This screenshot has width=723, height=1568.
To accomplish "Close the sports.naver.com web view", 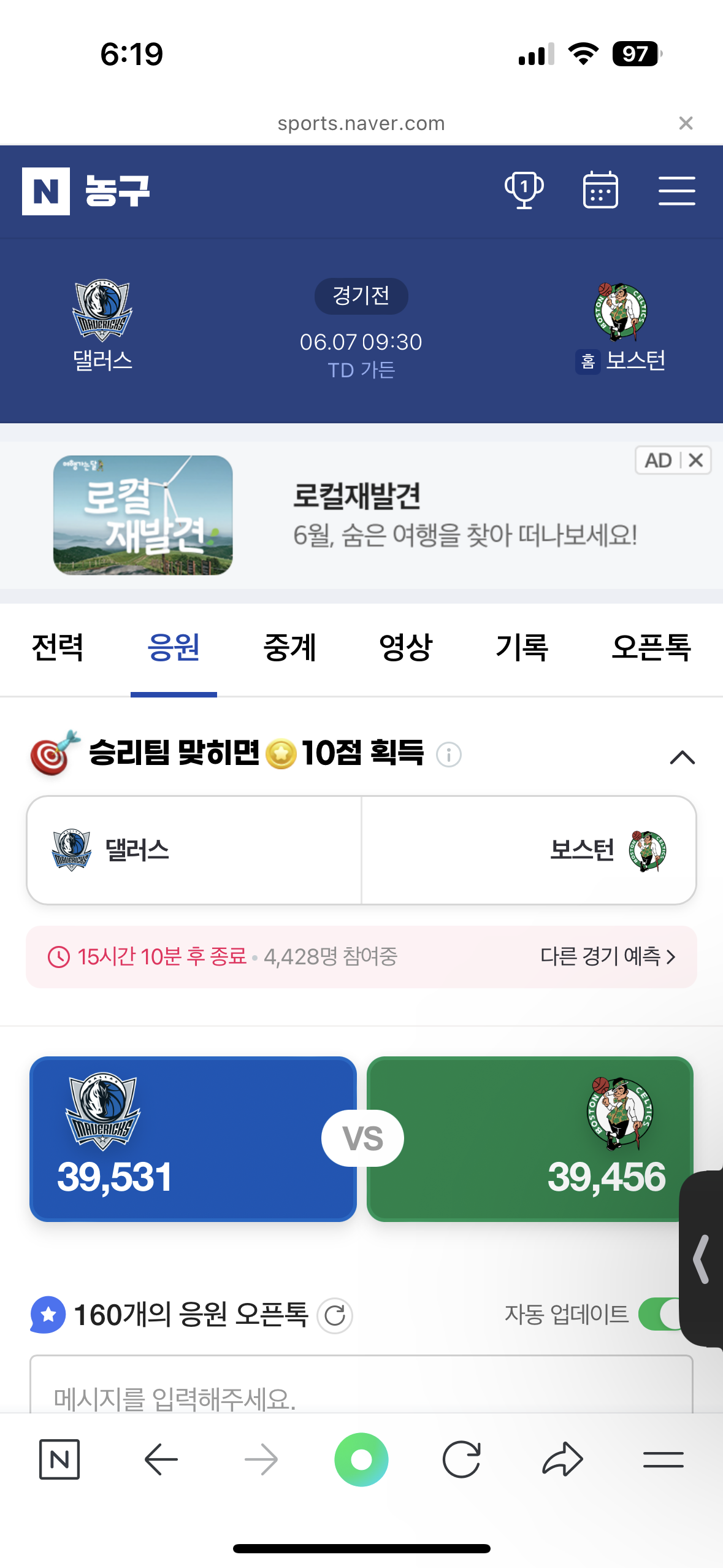I will pos(686,123).
